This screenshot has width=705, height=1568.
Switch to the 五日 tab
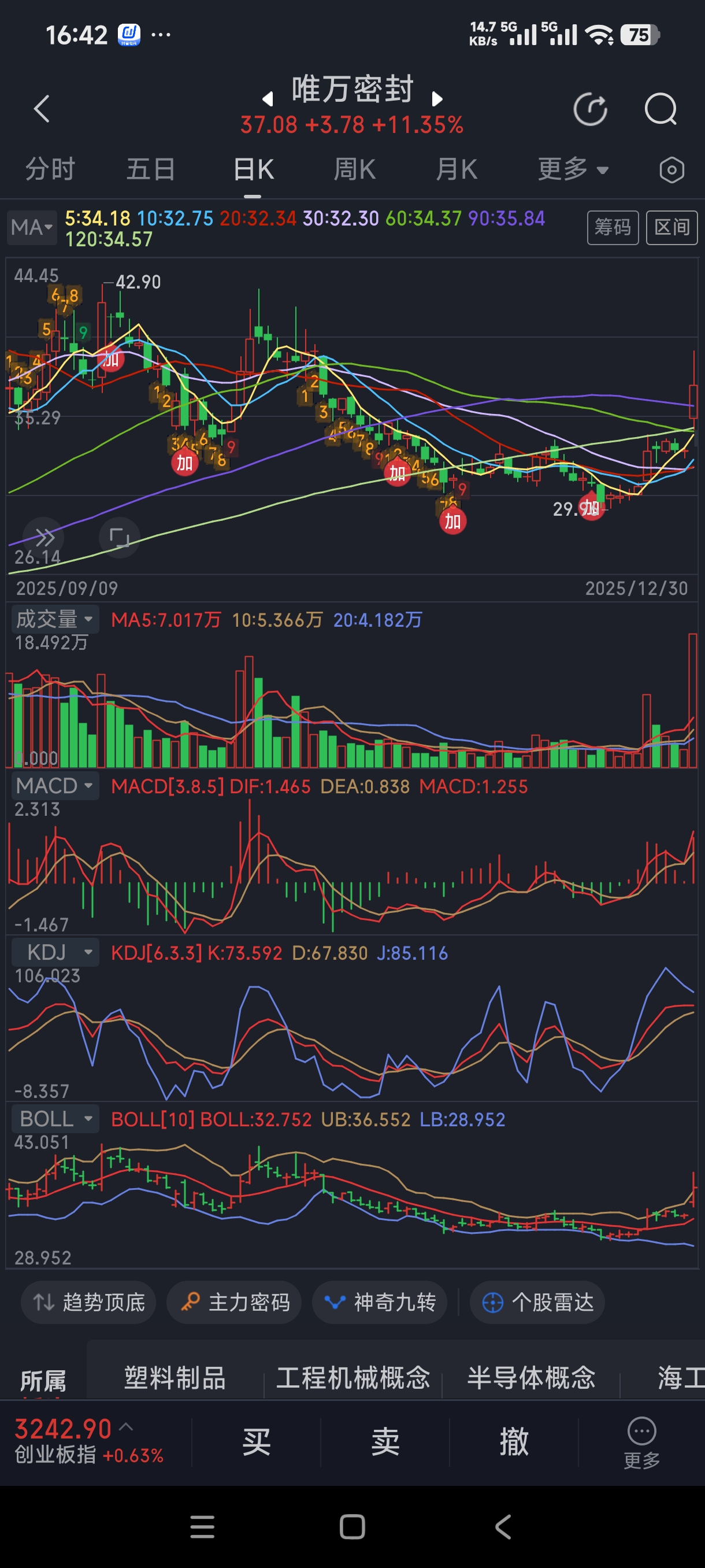151,169
